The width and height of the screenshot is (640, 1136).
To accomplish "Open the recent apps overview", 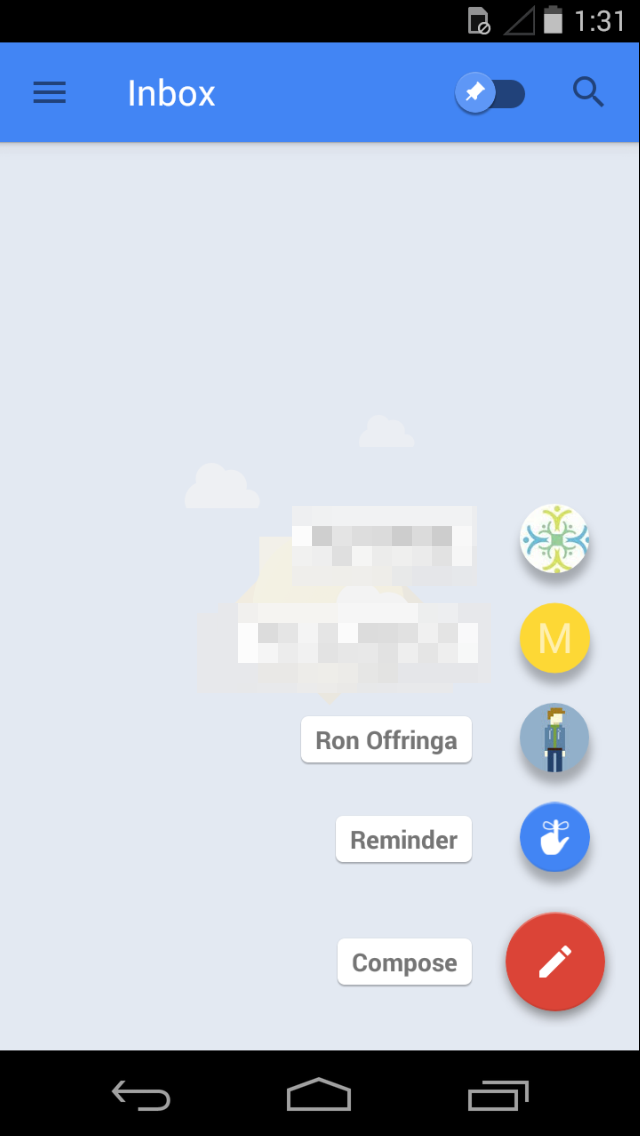I will coord(498,1096).
